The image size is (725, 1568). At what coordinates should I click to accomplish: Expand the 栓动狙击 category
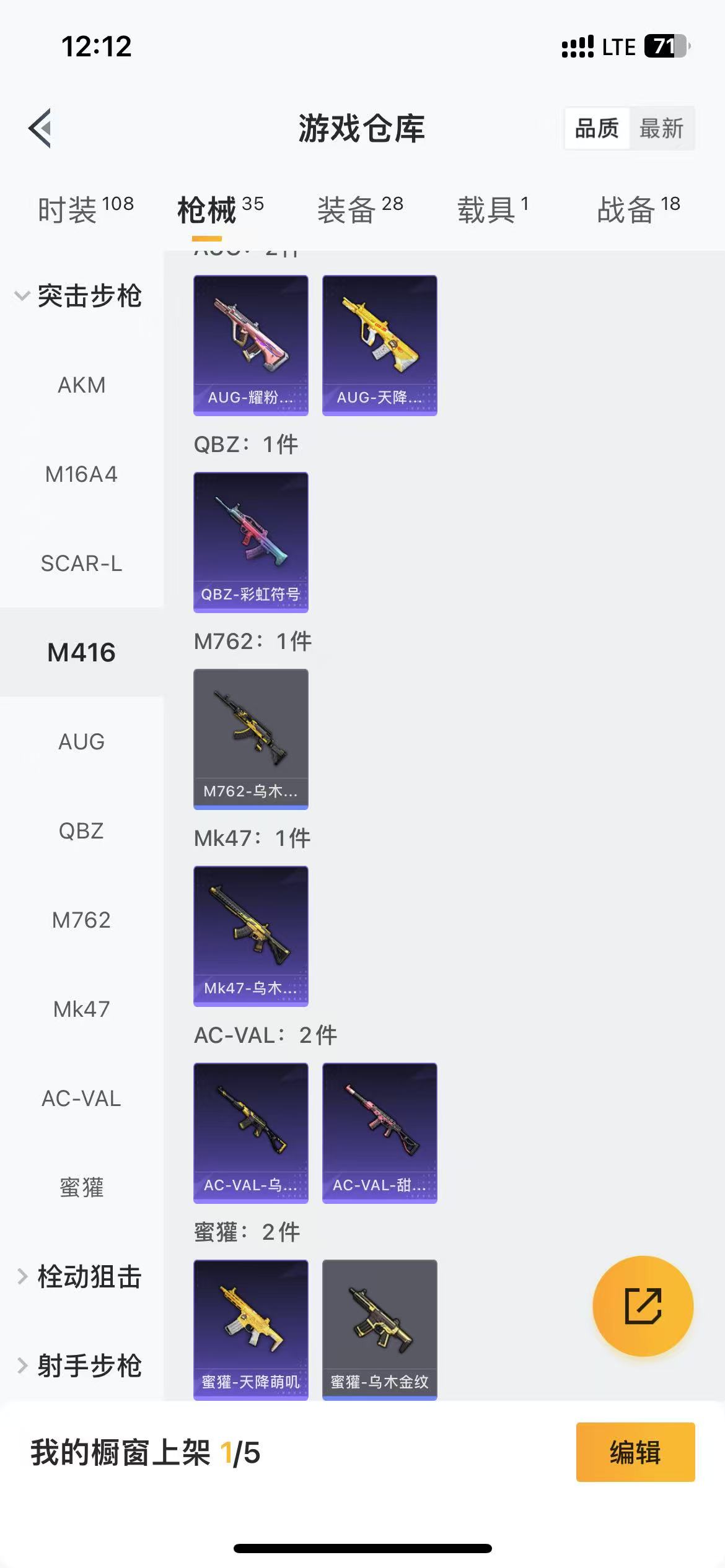pos(81,1277)
